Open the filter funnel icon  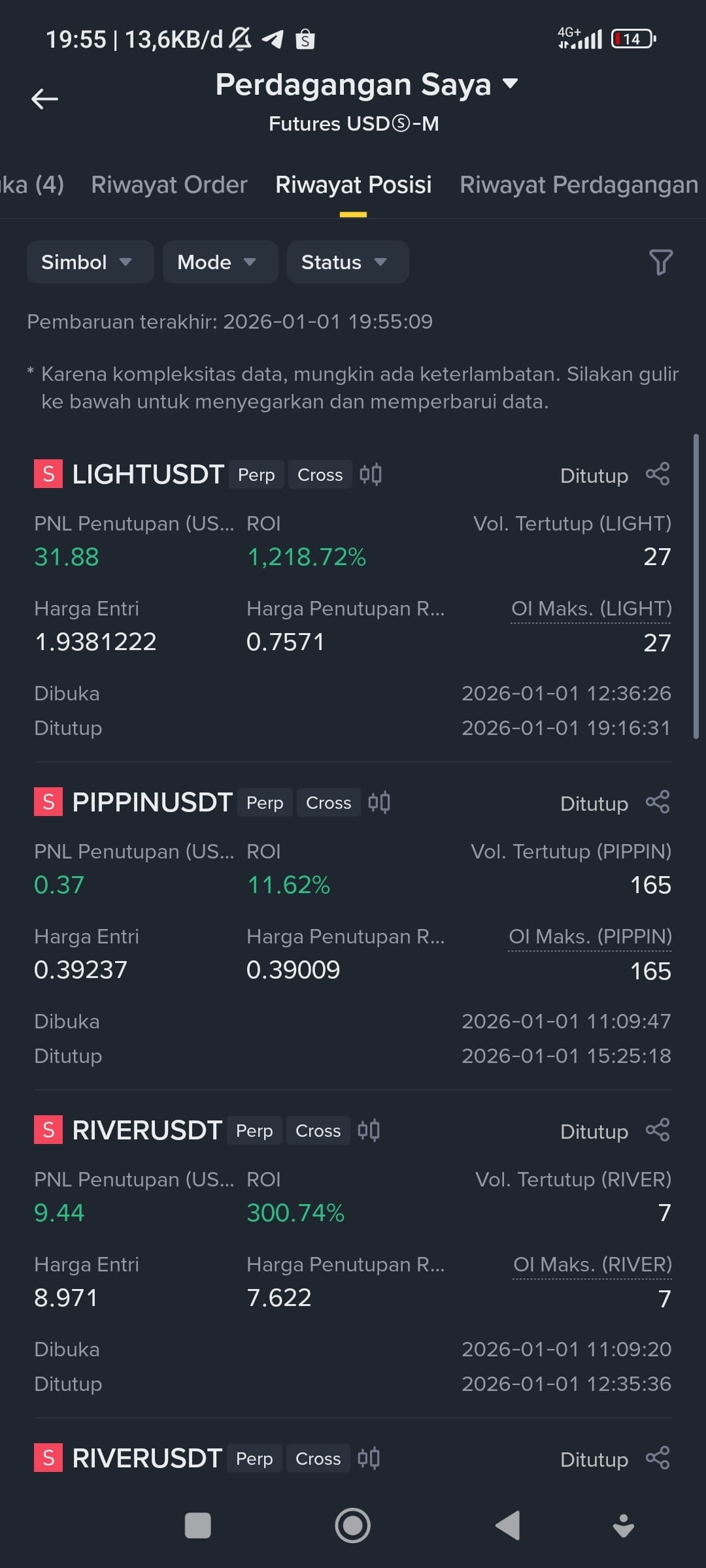click(x=660, y=262)
